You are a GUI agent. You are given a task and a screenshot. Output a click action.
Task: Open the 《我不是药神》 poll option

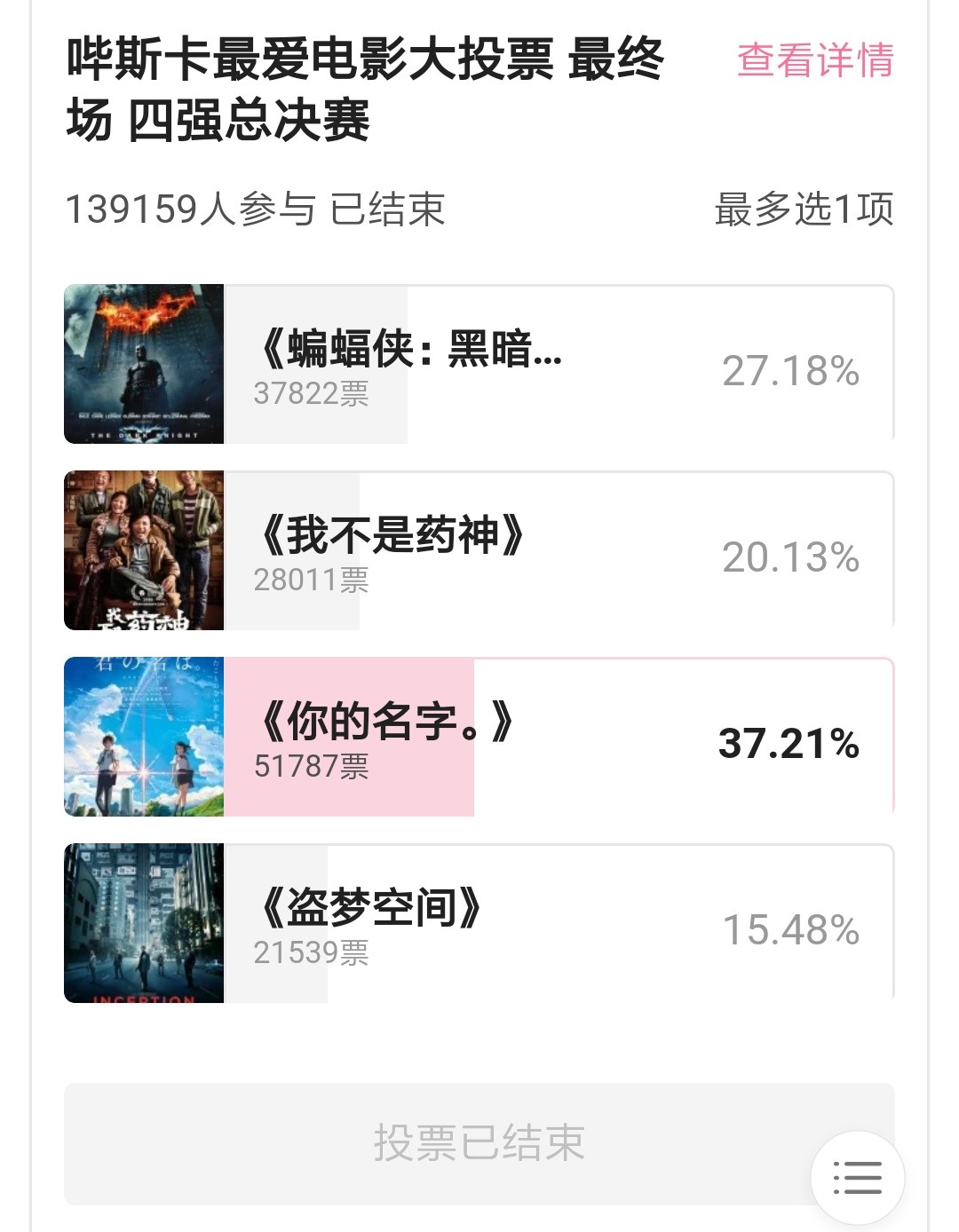(479, 550)
